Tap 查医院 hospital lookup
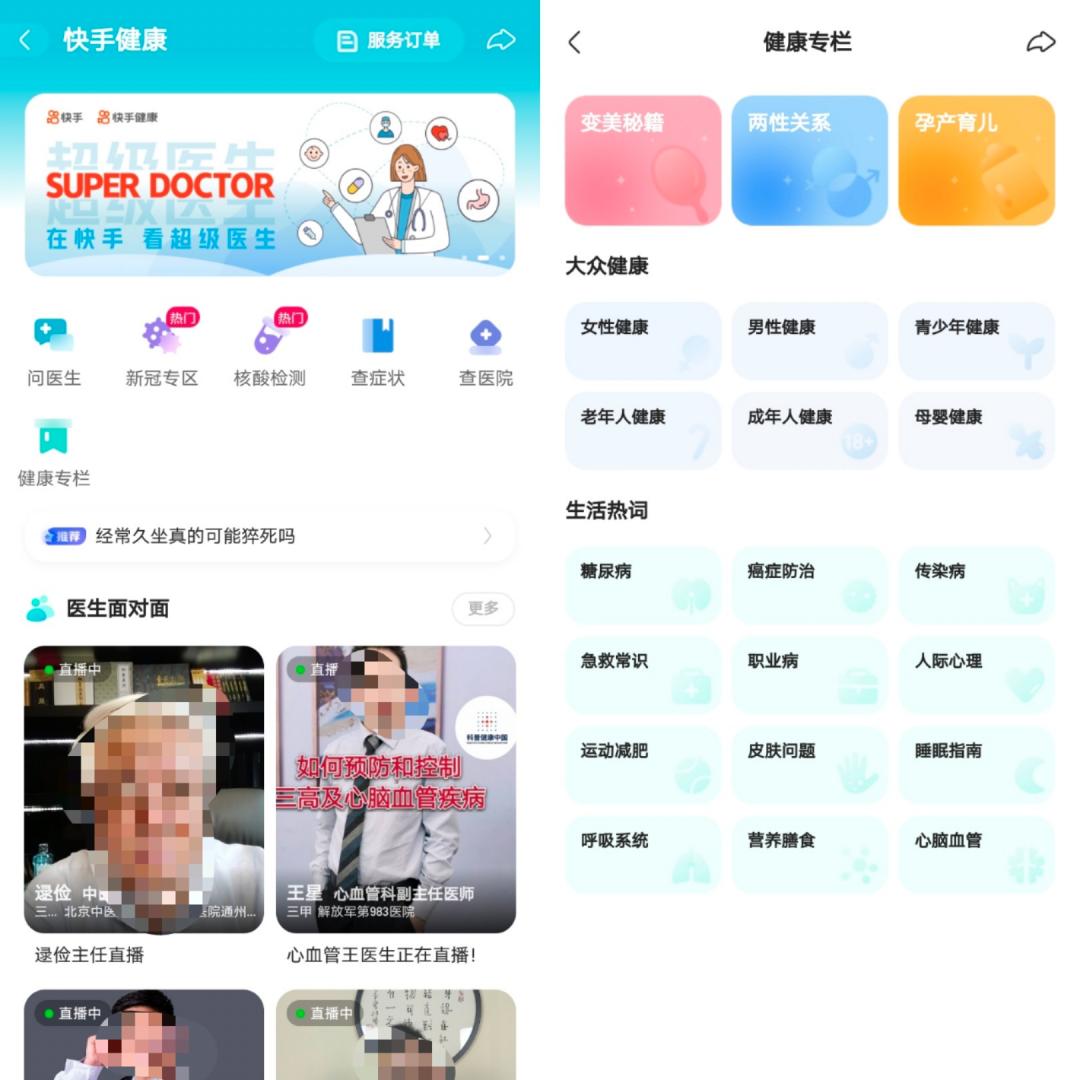The height and width of the screenshot is (1080, 1080). click(x=486, y=351)
